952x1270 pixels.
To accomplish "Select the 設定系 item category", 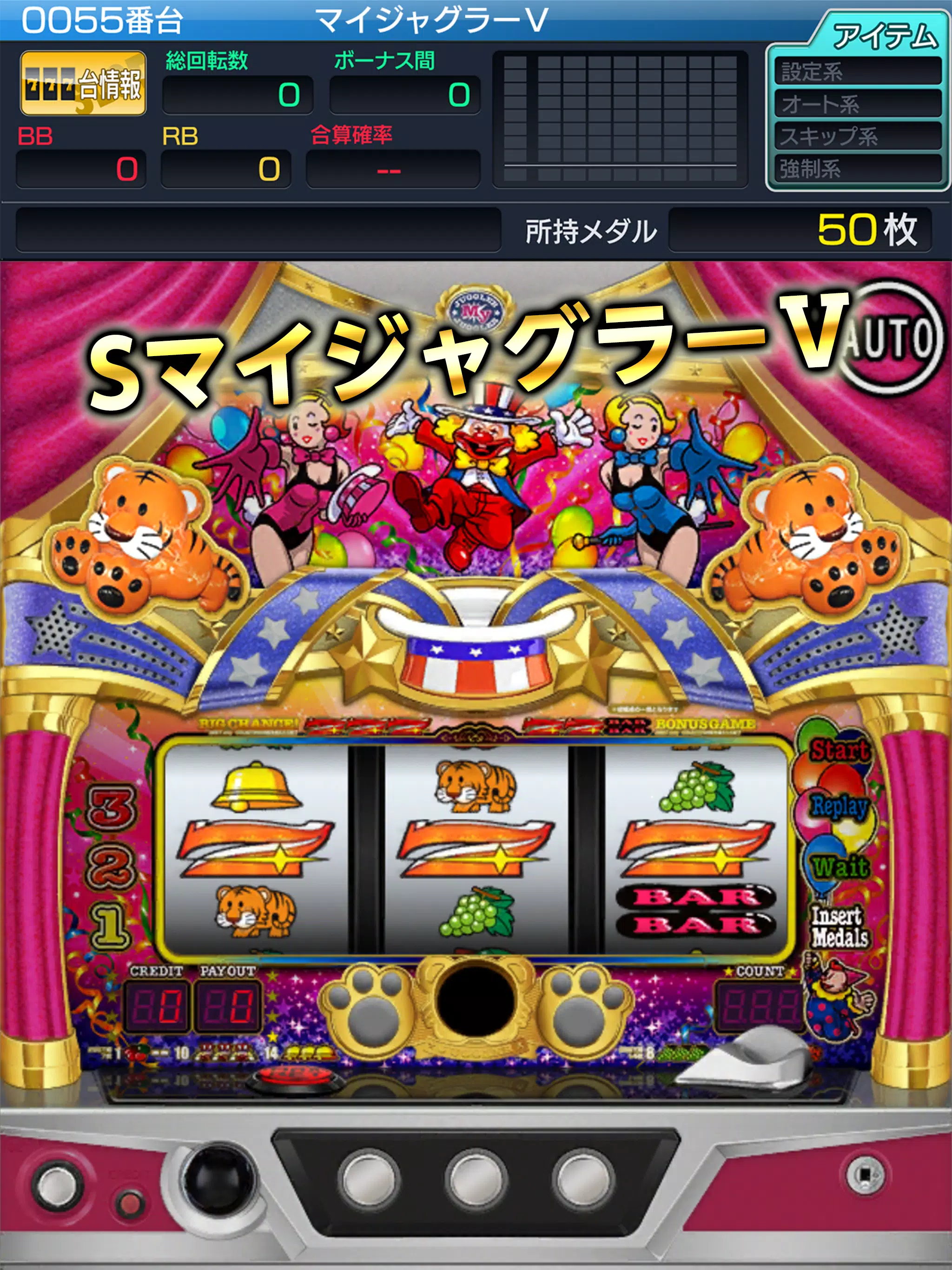I will click(x=857, y=72).
